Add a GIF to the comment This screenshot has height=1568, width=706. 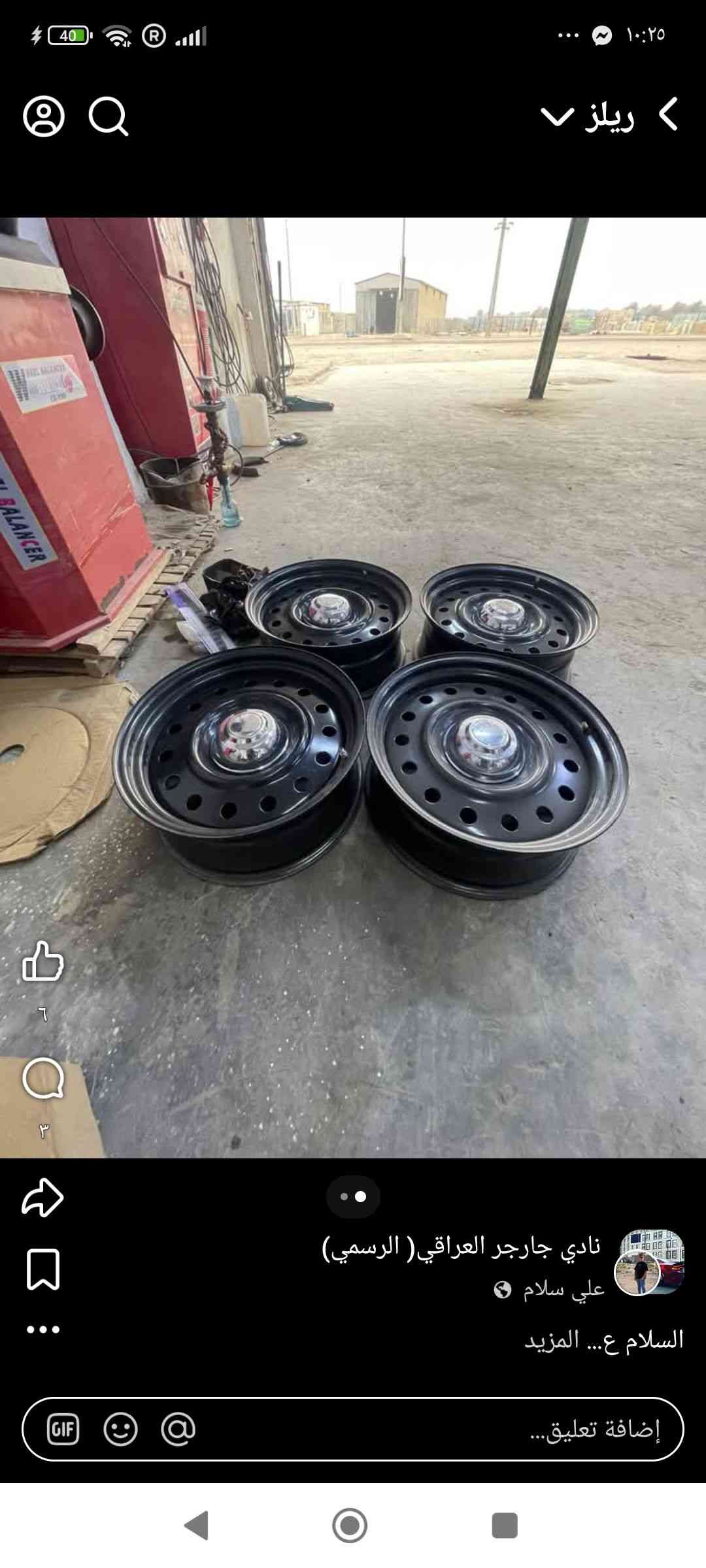click(63, 1429)
